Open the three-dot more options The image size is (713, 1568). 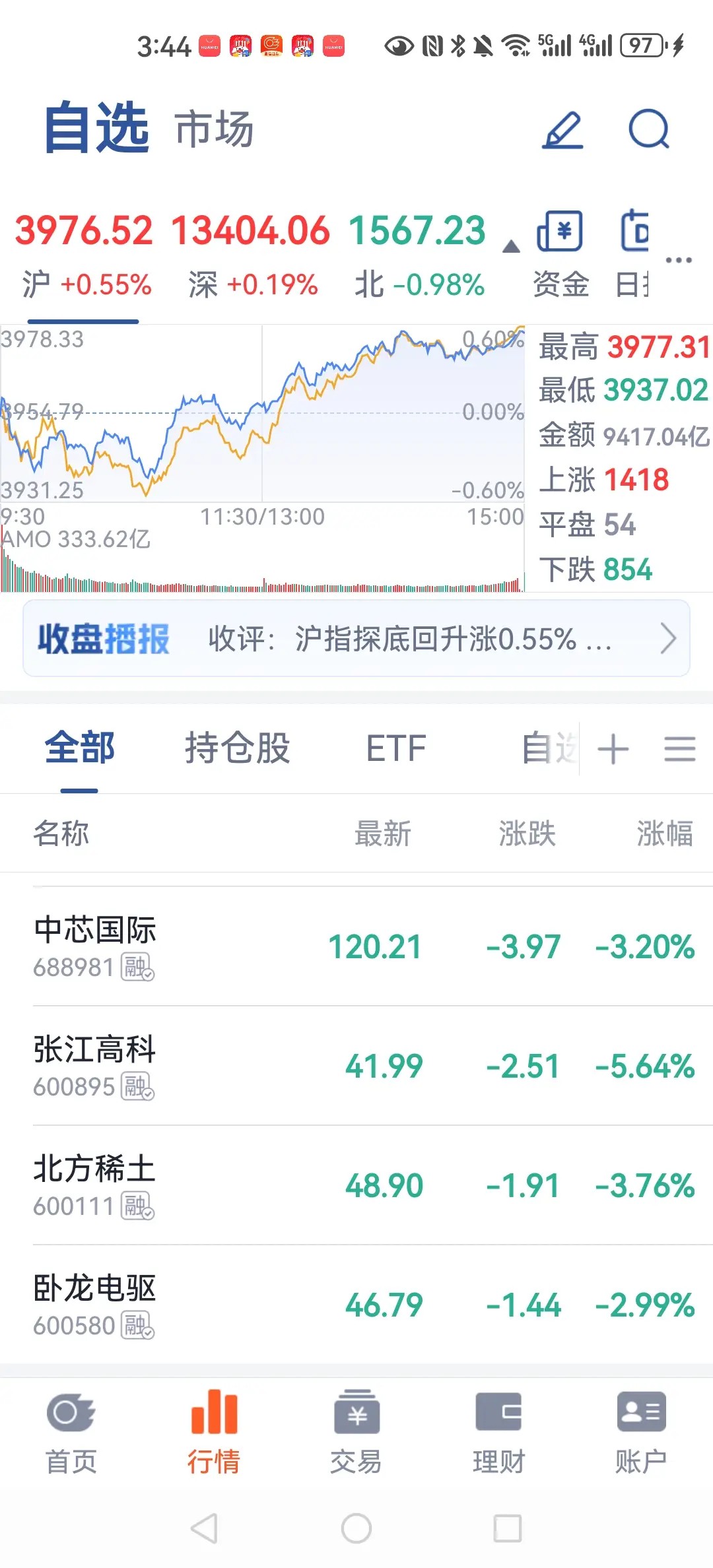coord(679,260)
